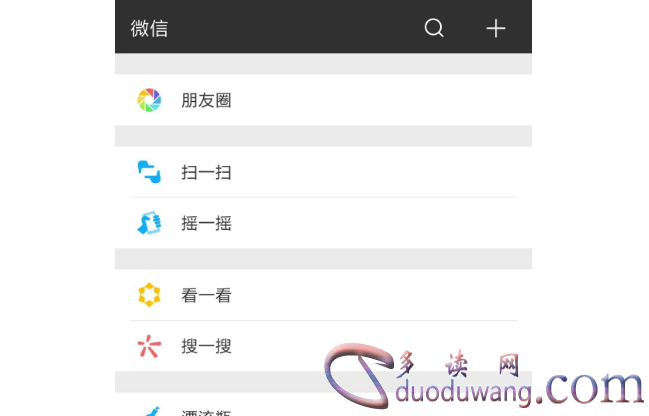Open 朋友圈 Moments
The width and height of the screenshot is (649, 416).
[206, 100]
